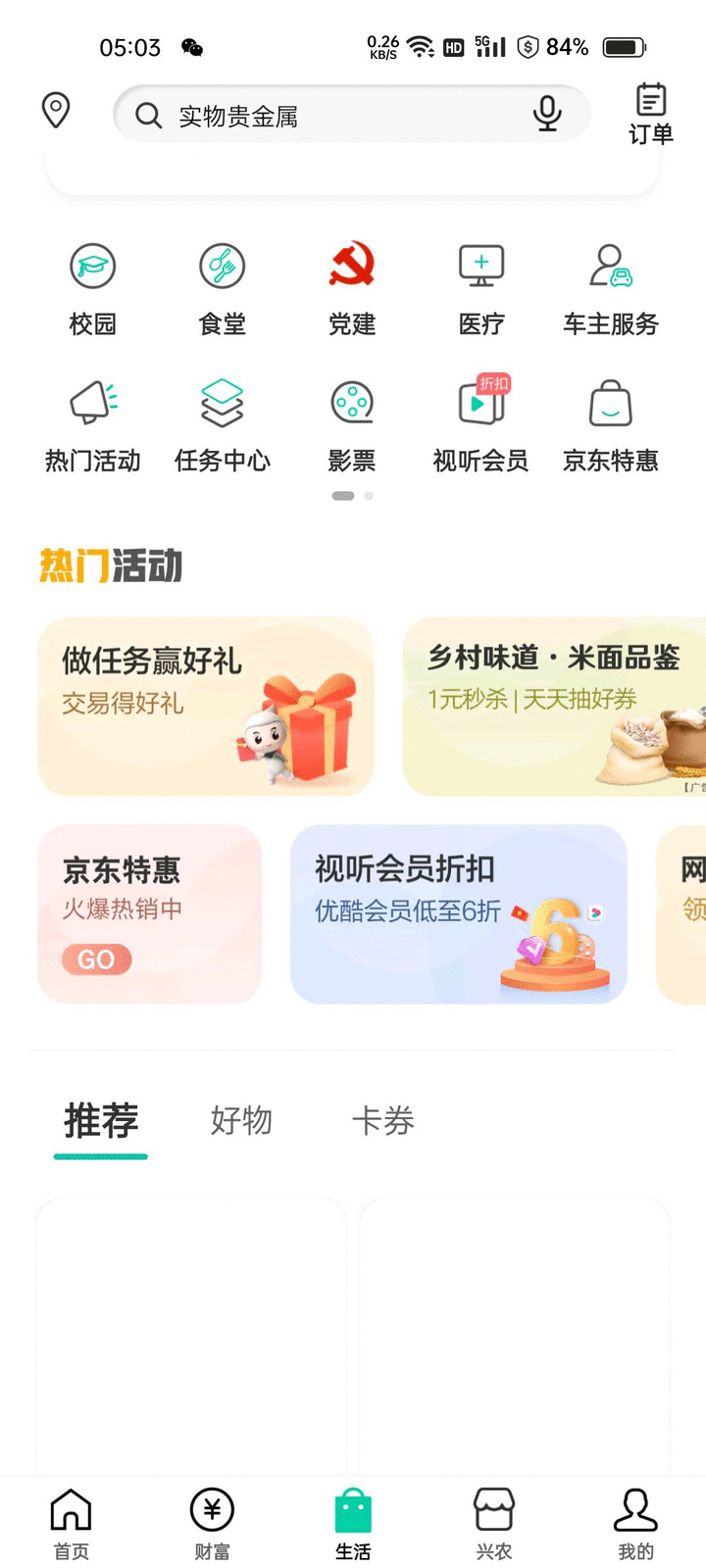Switch to the 卡券 tab
706x1568 pixels.
pos(383,1120)
